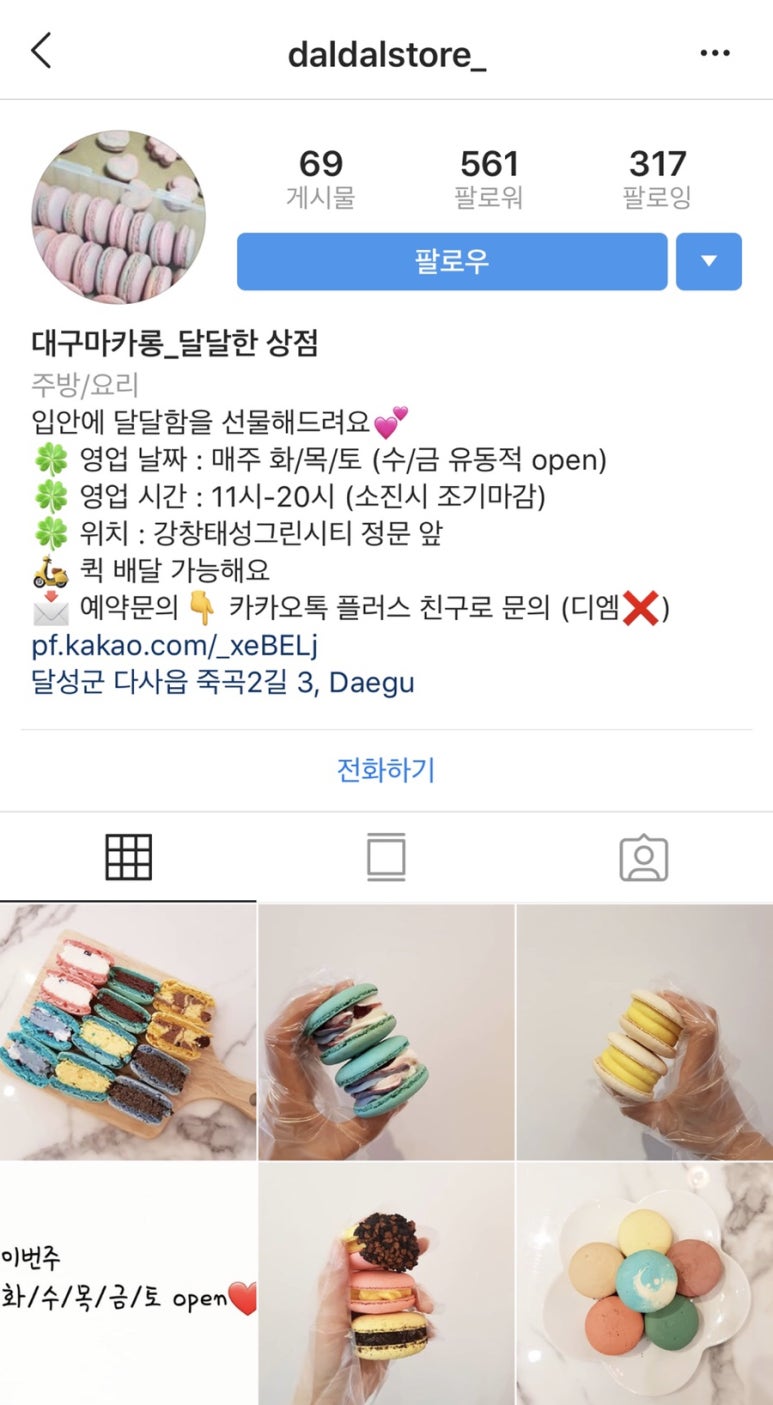Open the yellow macaron stack post

[x=644, y=1032]
